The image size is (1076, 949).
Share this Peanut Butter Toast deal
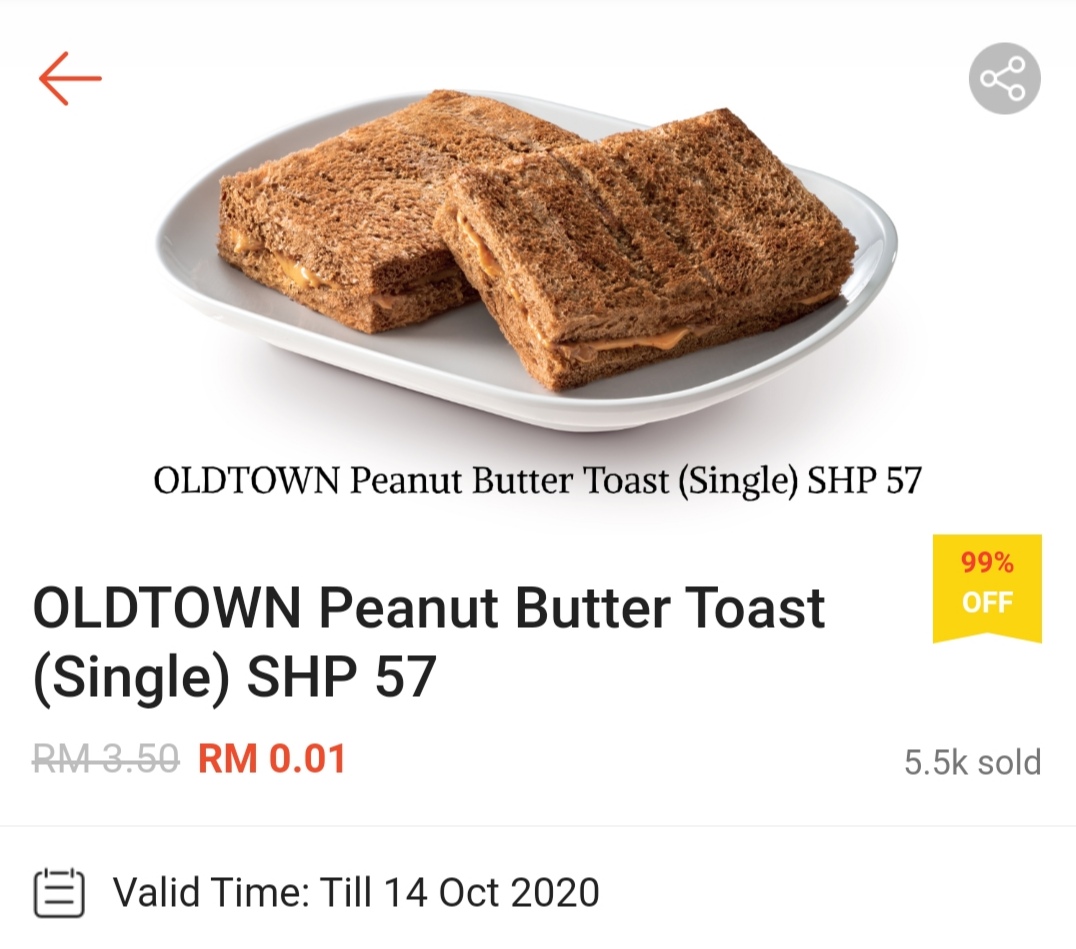(x=1004, y=78)
